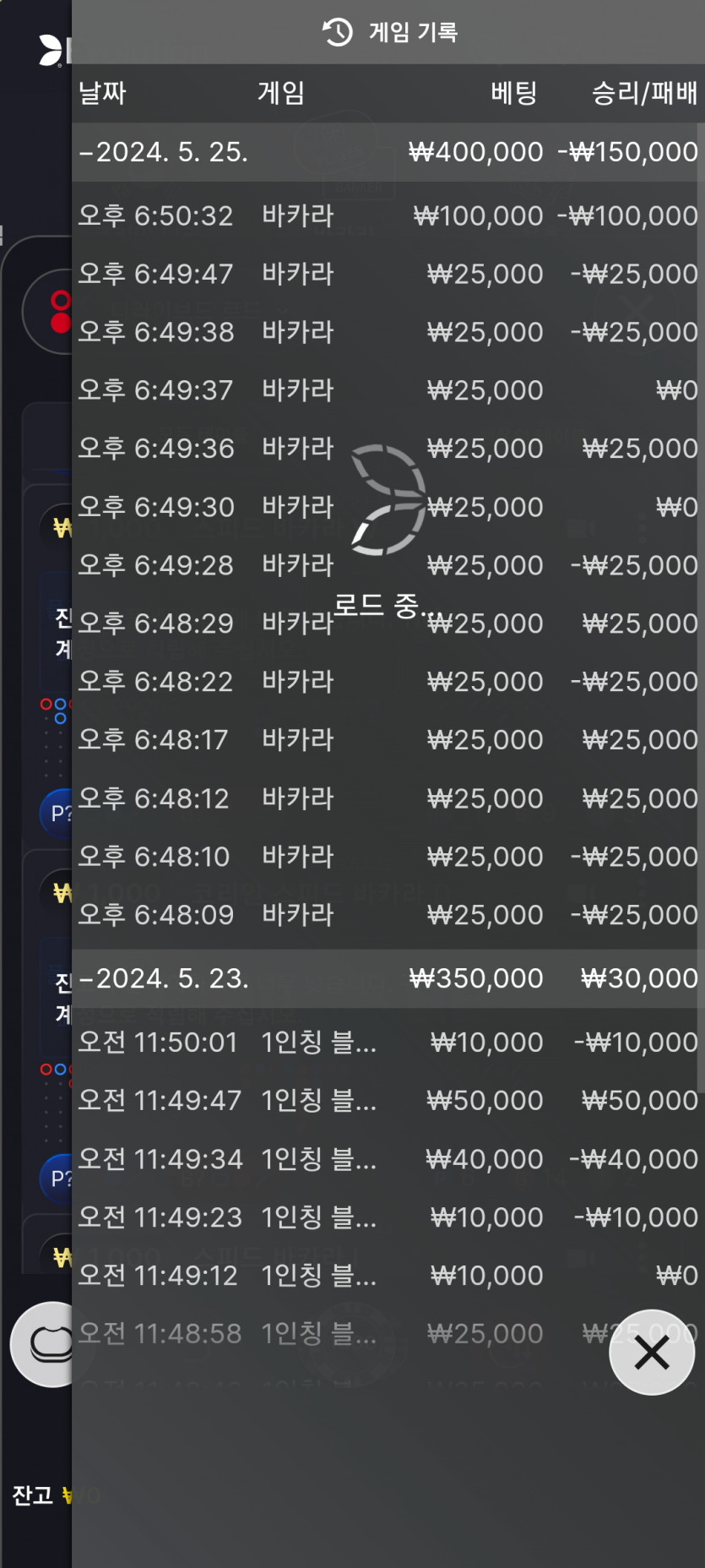Viewport: 705px width, 1568px height.
Task: Open the baccarat record at 오후 6:49:47
Action: (388, 274)
